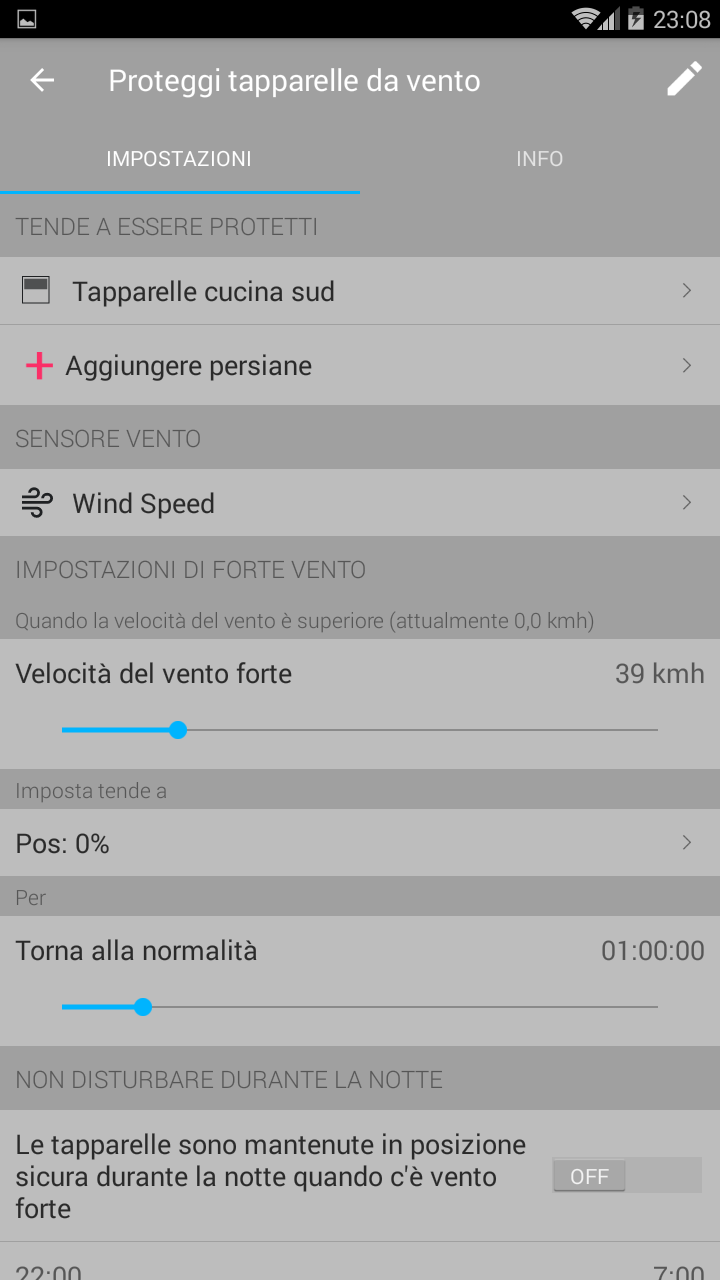Tap the Torna alla normalità slider
This screenshot has width=720, height=1280.
point(360,1007)
